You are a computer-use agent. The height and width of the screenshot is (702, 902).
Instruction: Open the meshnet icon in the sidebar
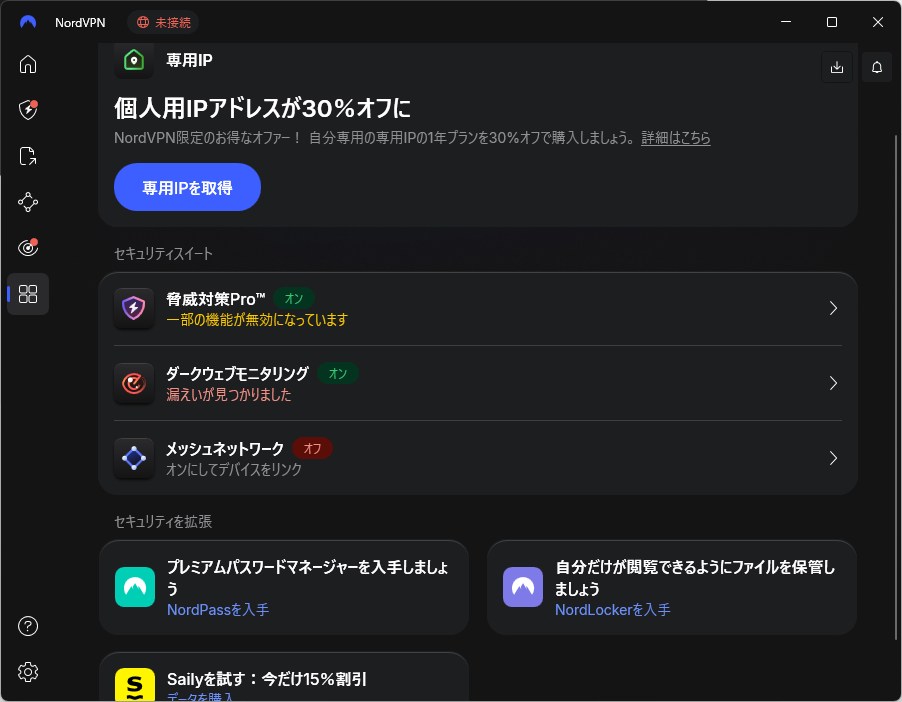[x=28, y=202]
